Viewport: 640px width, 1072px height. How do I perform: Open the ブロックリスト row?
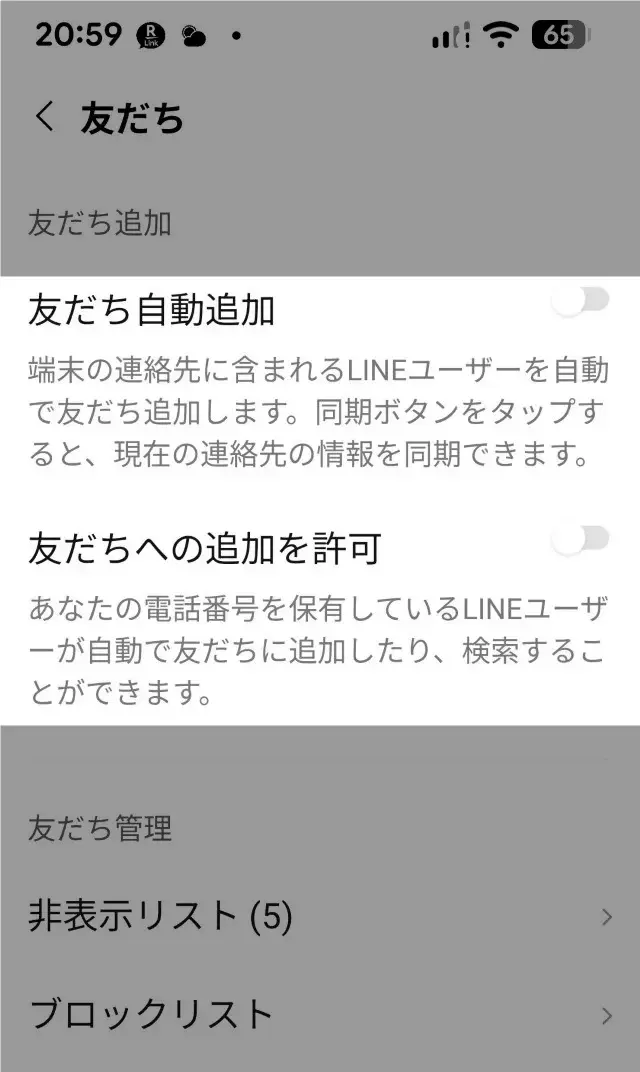(320, 1014)
